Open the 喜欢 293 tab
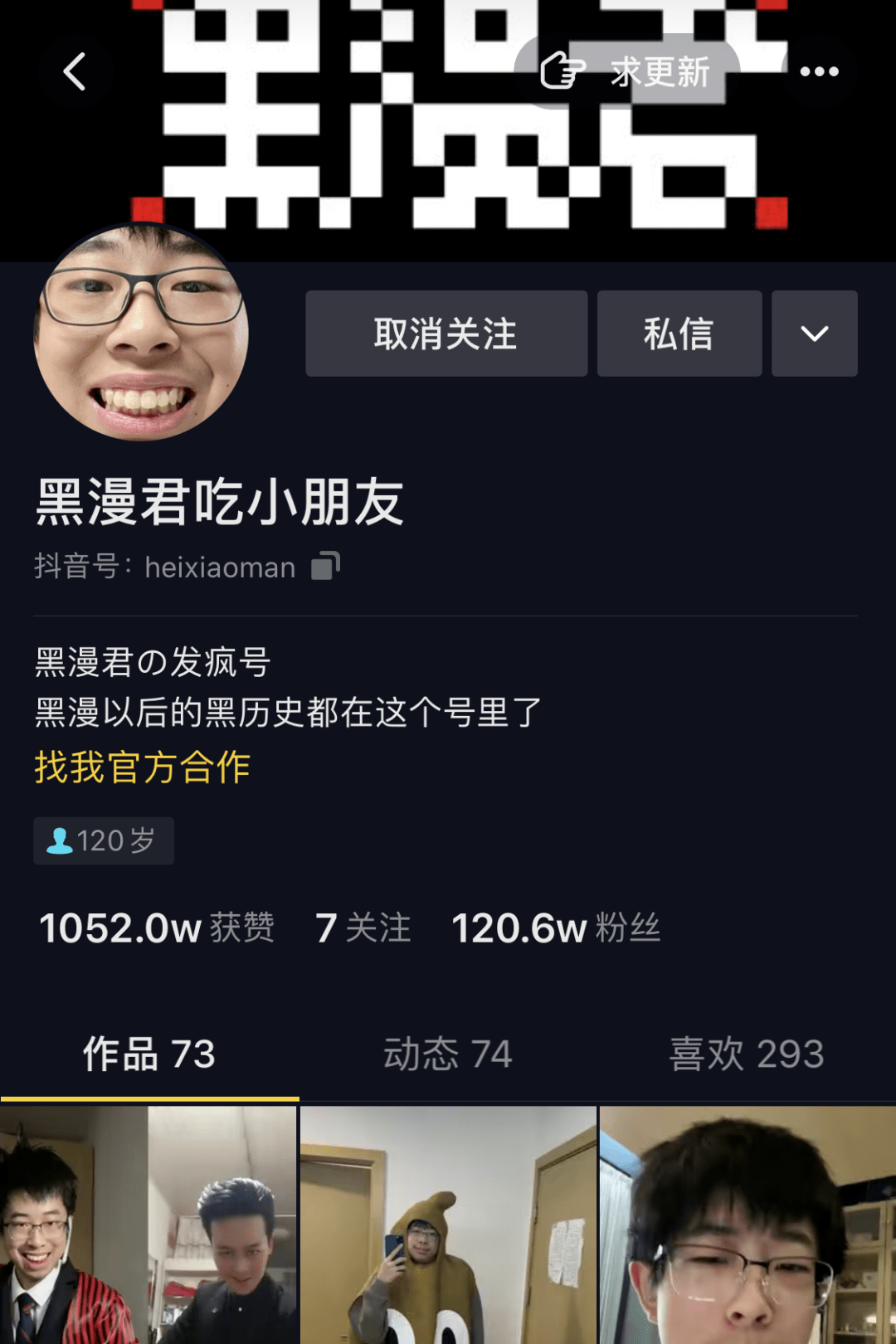The height and width of the screenshot is (1344, 896). click(744, 1054)
